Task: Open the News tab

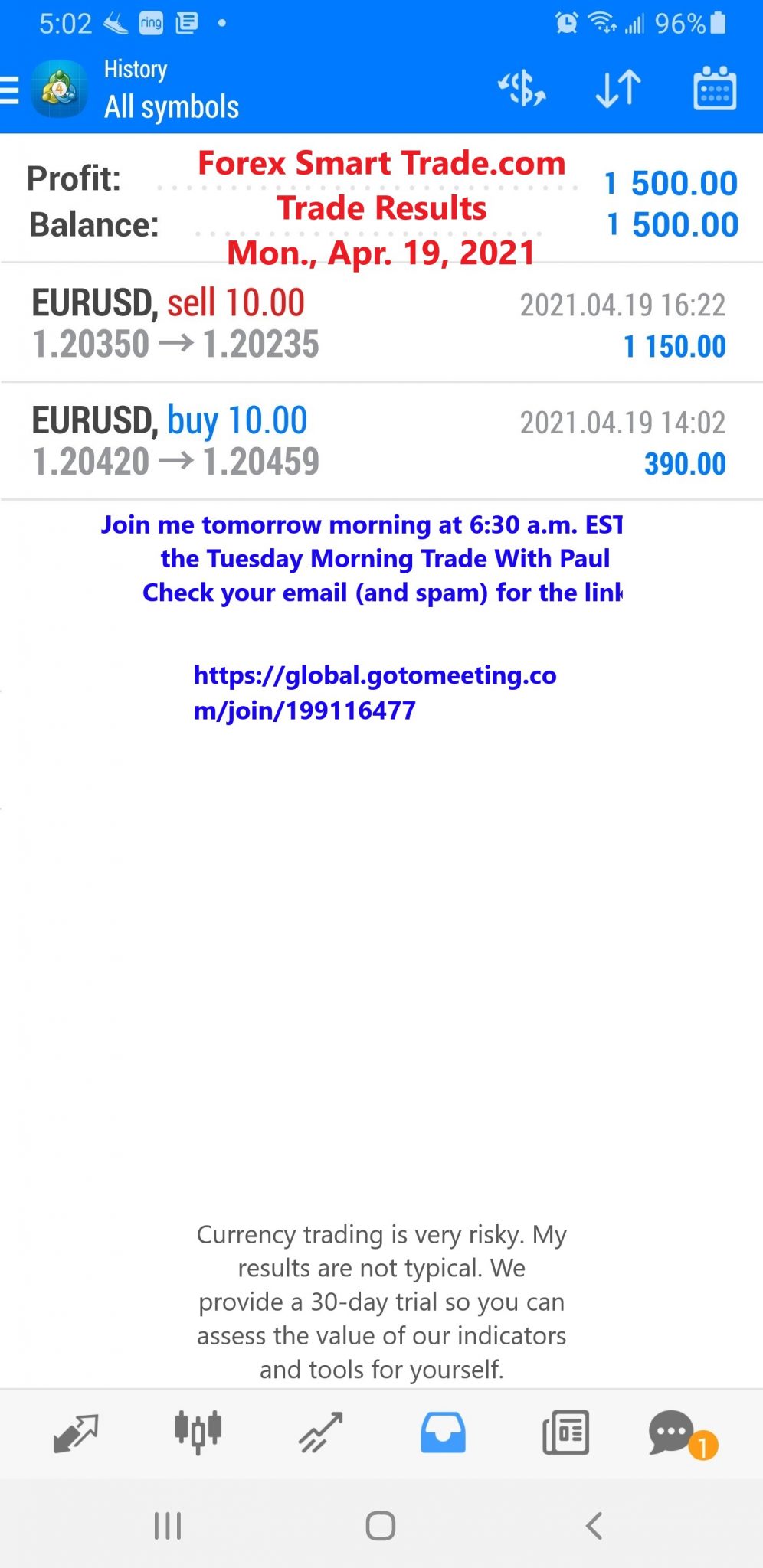Action: click(x=565, y=1432)
